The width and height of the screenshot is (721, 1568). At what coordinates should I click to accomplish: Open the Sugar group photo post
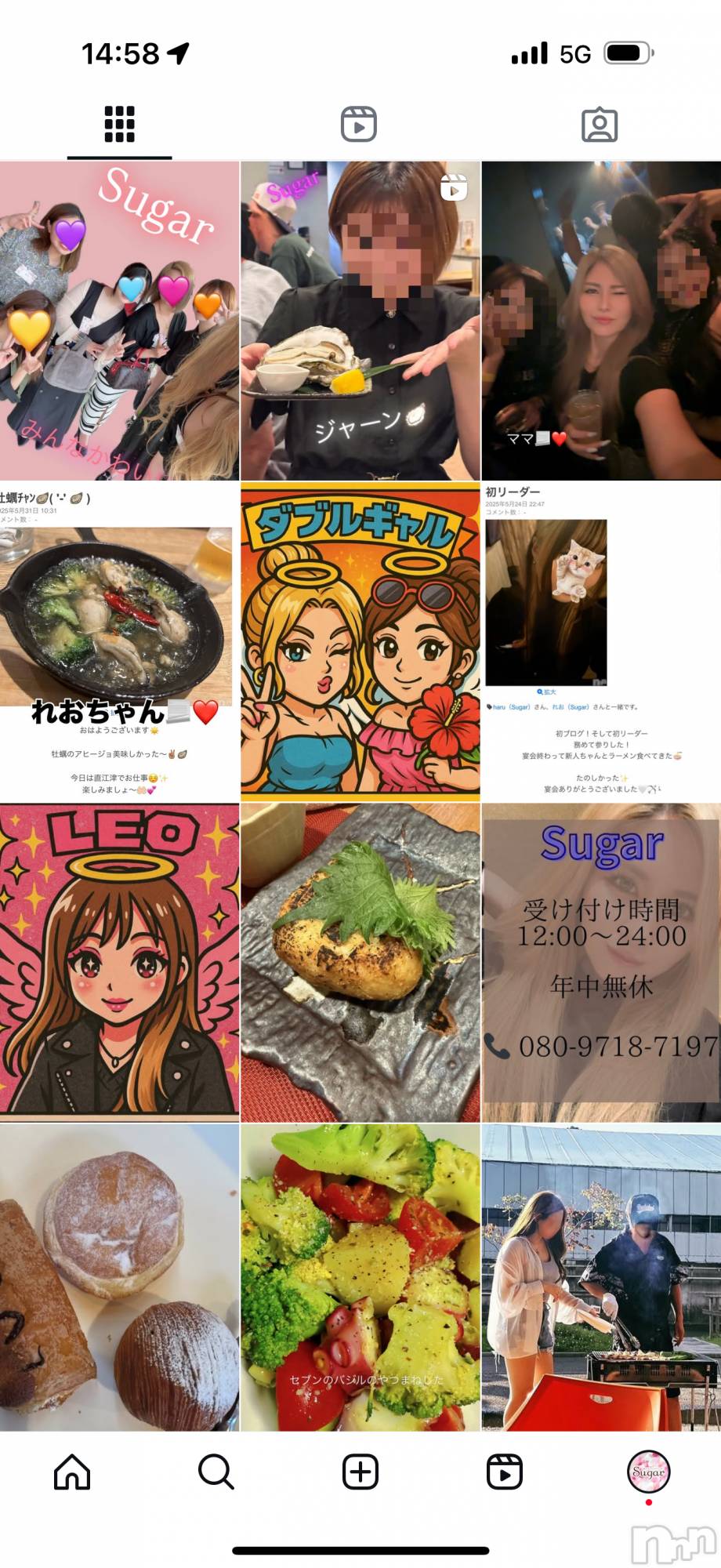(119, 321)
